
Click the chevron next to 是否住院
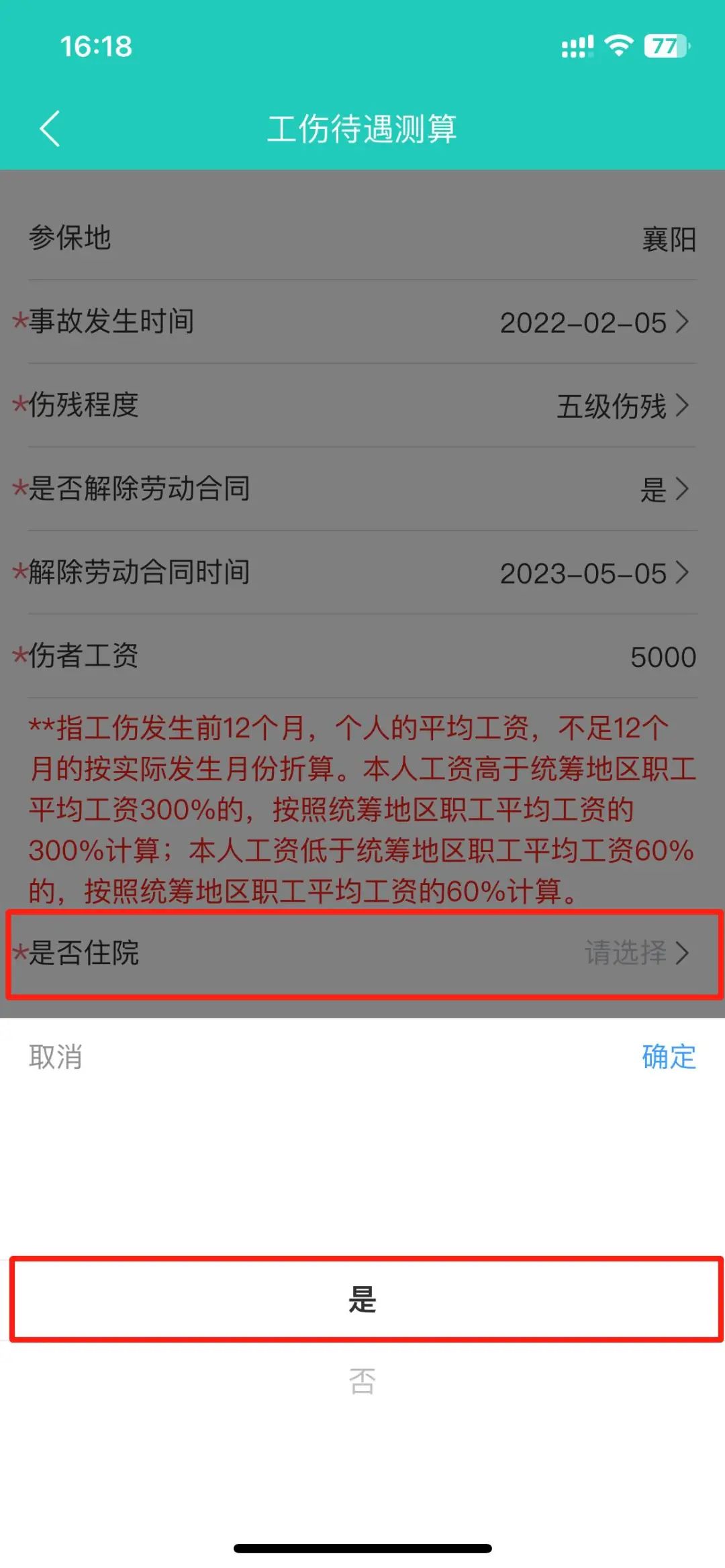coord(683,954)
